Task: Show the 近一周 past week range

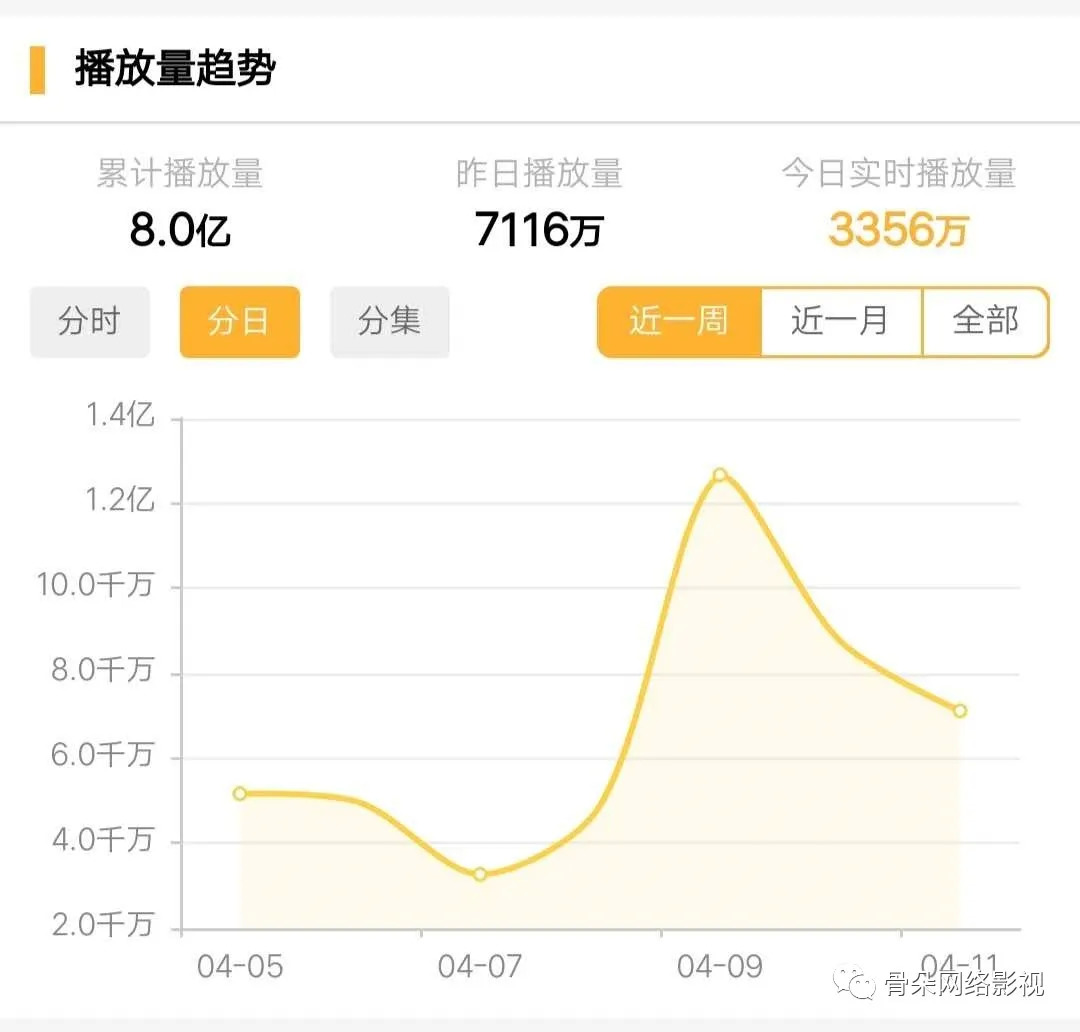Action: click(x=679, y=322)
